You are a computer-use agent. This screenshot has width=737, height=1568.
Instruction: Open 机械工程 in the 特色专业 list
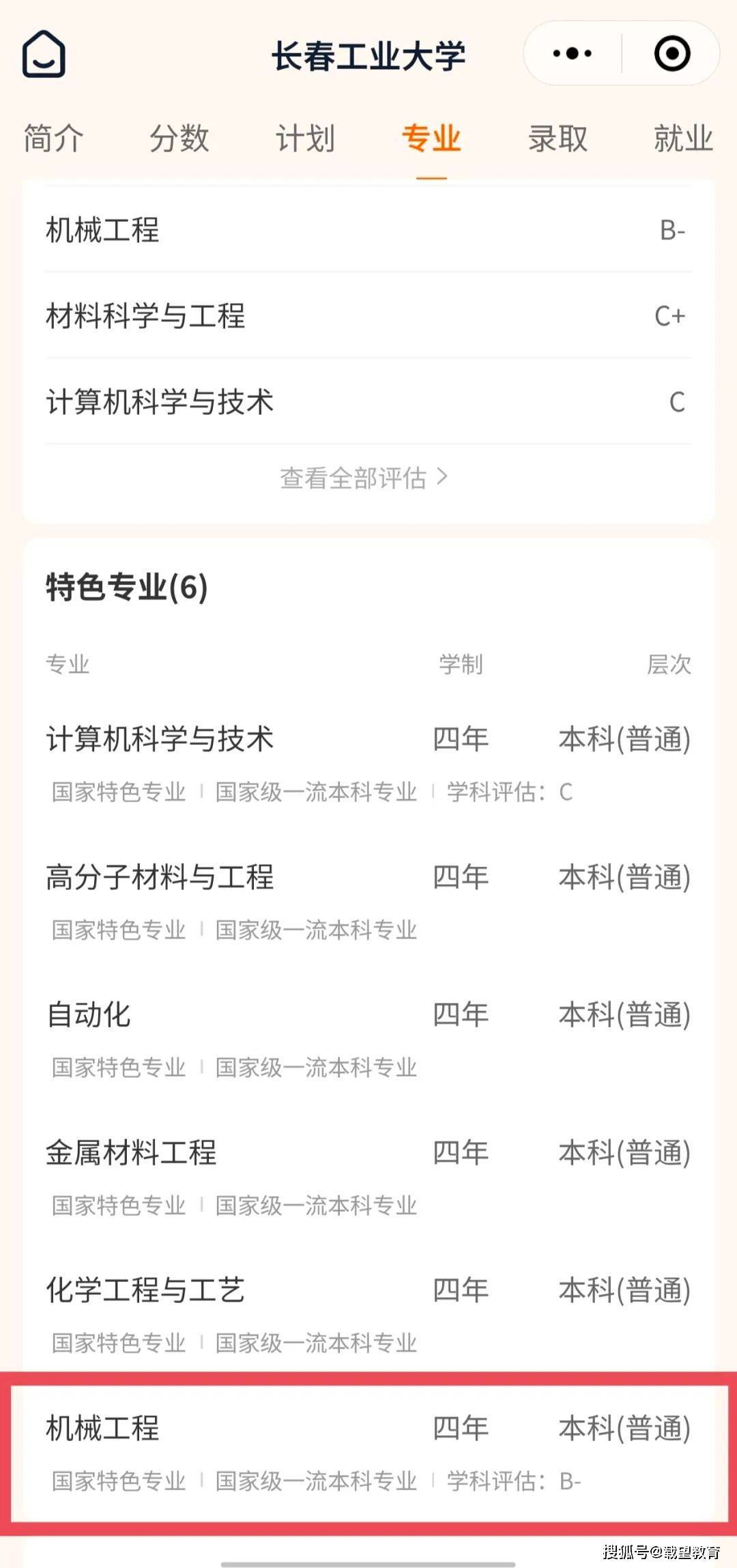(x=369, y=1453)
